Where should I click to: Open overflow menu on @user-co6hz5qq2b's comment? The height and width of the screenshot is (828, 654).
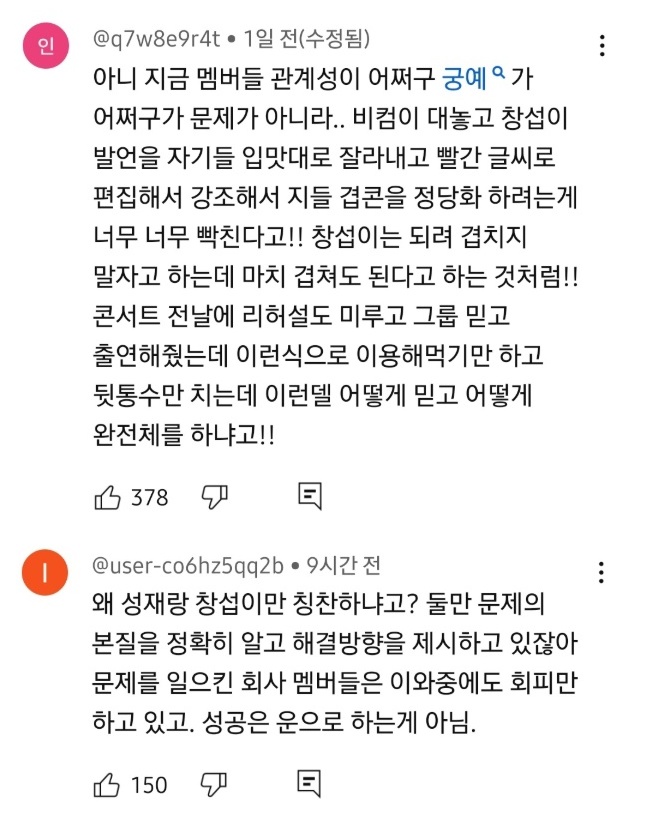[x=601, y=573]
